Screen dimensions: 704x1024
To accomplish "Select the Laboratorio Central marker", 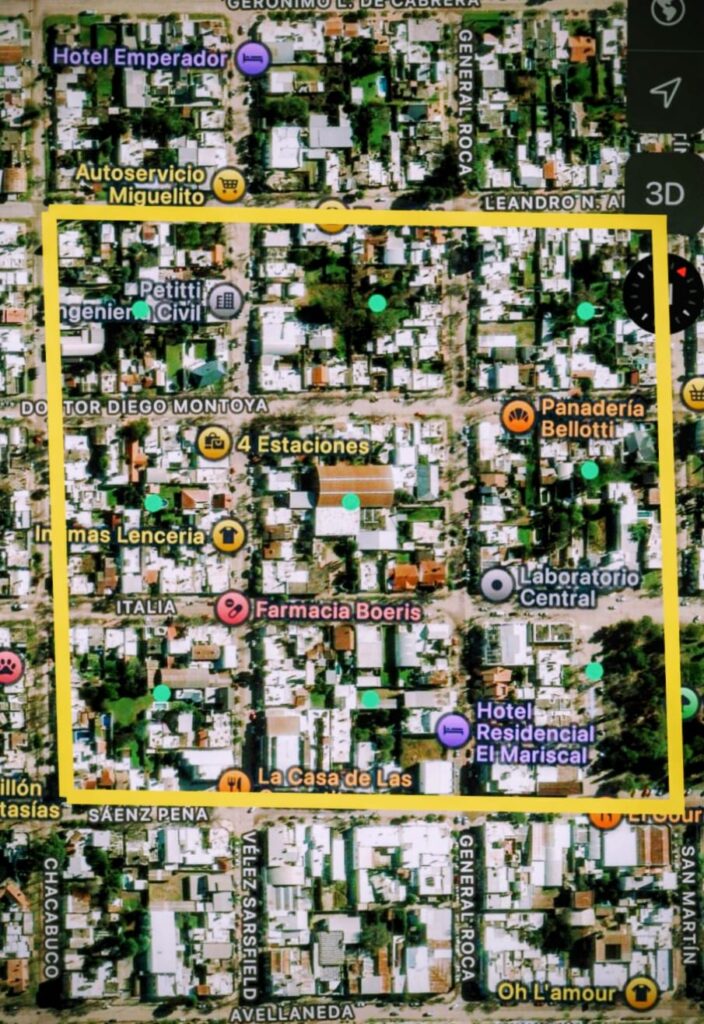I will pos(497,585).
